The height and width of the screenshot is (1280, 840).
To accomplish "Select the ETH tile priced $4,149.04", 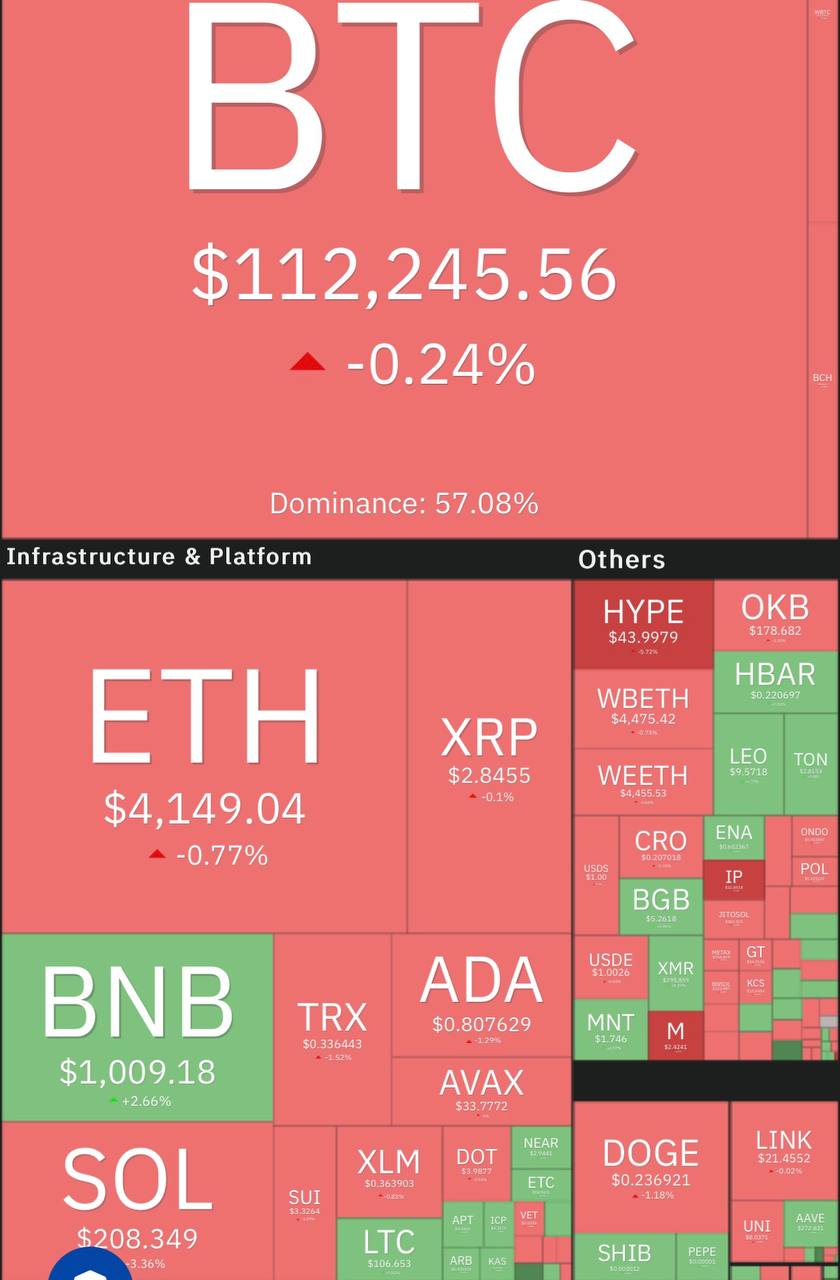I will pyautogui.click(x=204, y=757).
